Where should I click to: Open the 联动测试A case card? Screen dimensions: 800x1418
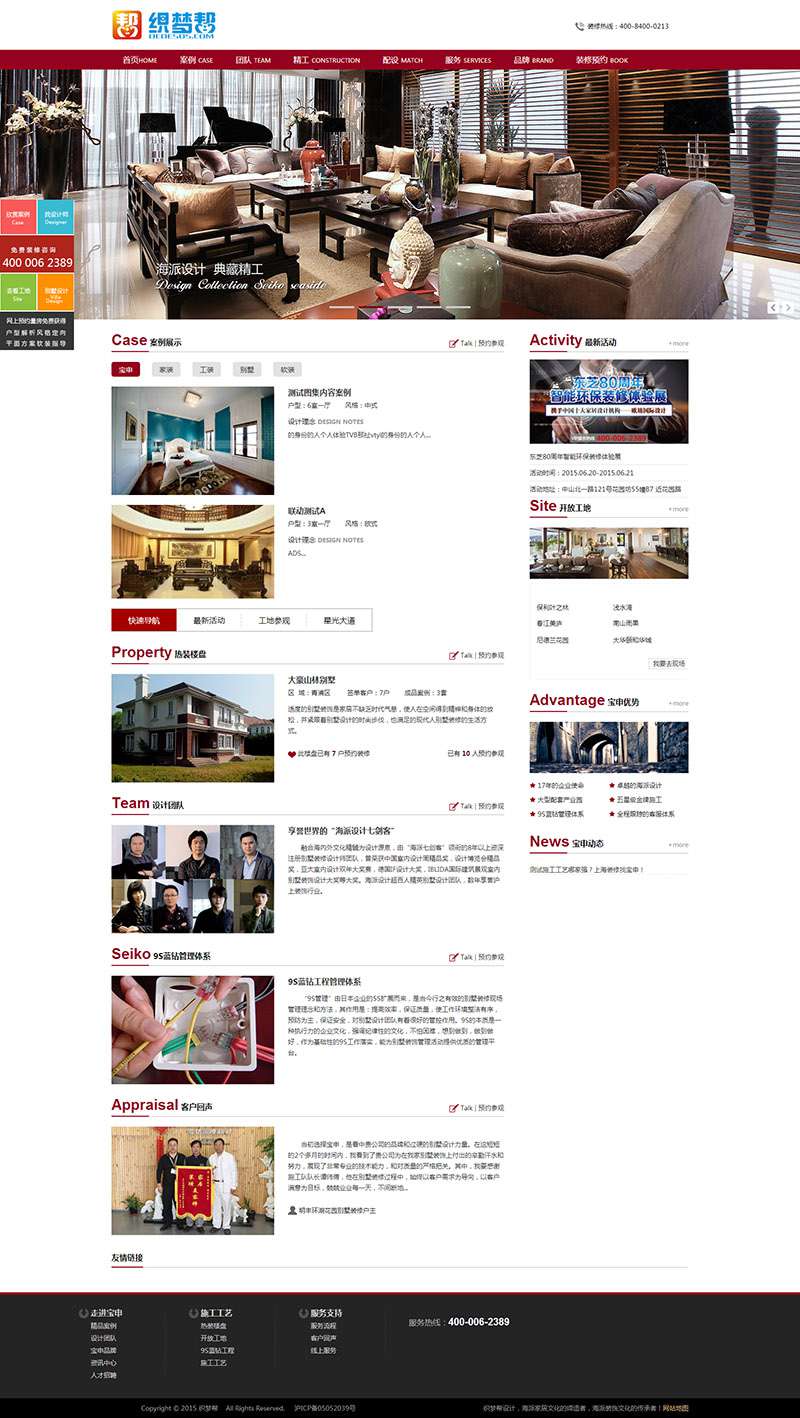(306, 510)
